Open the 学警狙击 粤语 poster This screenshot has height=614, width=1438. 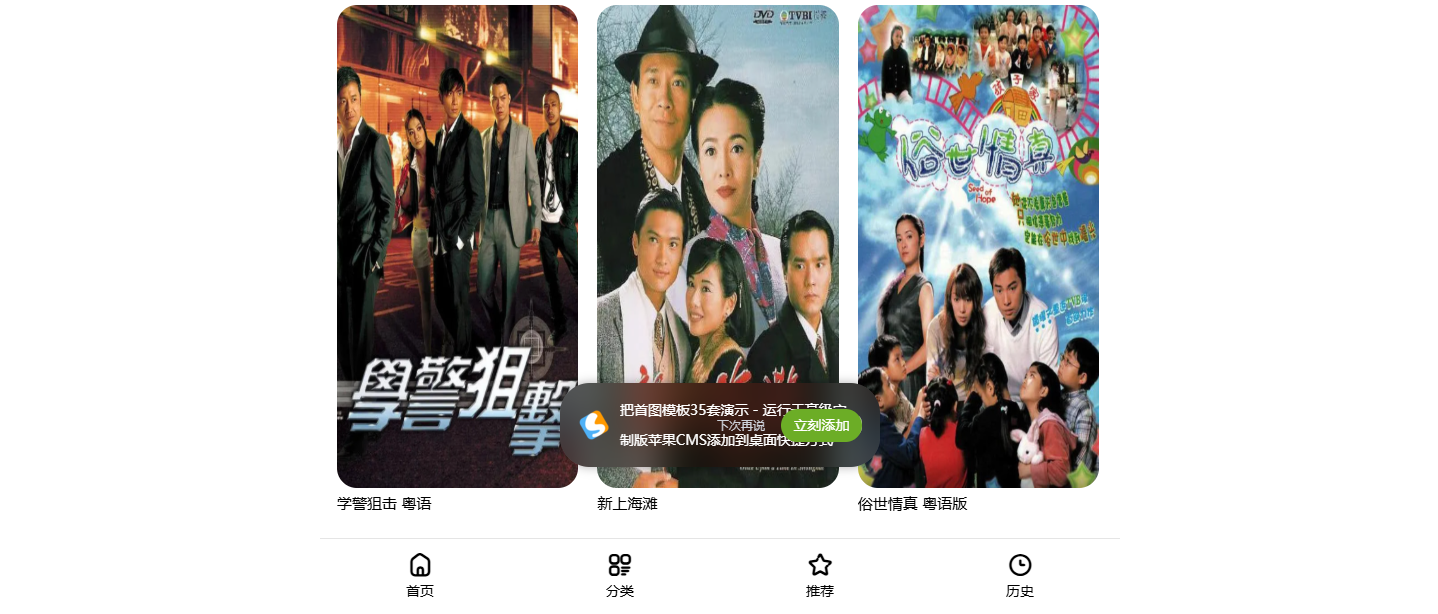[457, 246]
